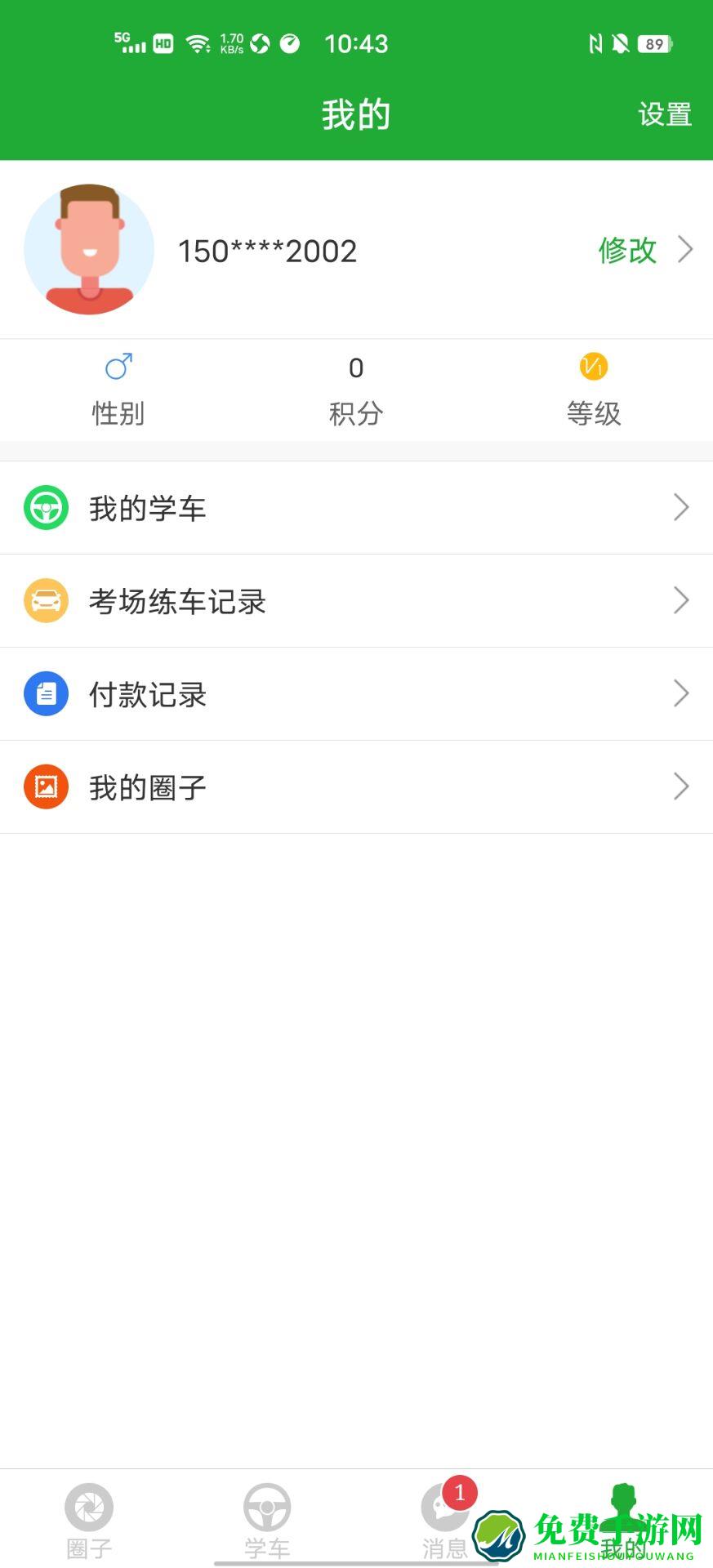Tap the battery indicator showing 89

(652, 43)
